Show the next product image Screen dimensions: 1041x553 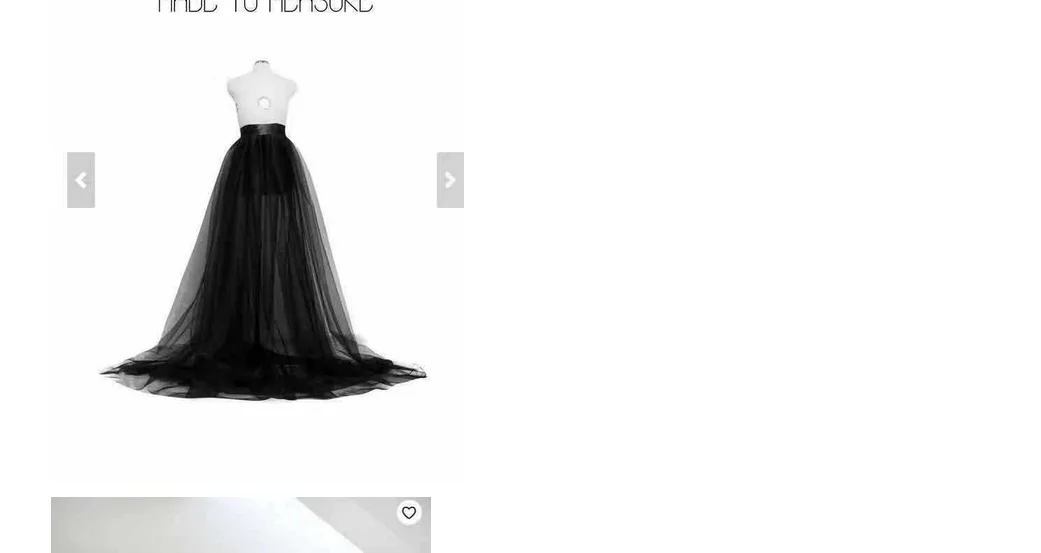coord(450,180)
